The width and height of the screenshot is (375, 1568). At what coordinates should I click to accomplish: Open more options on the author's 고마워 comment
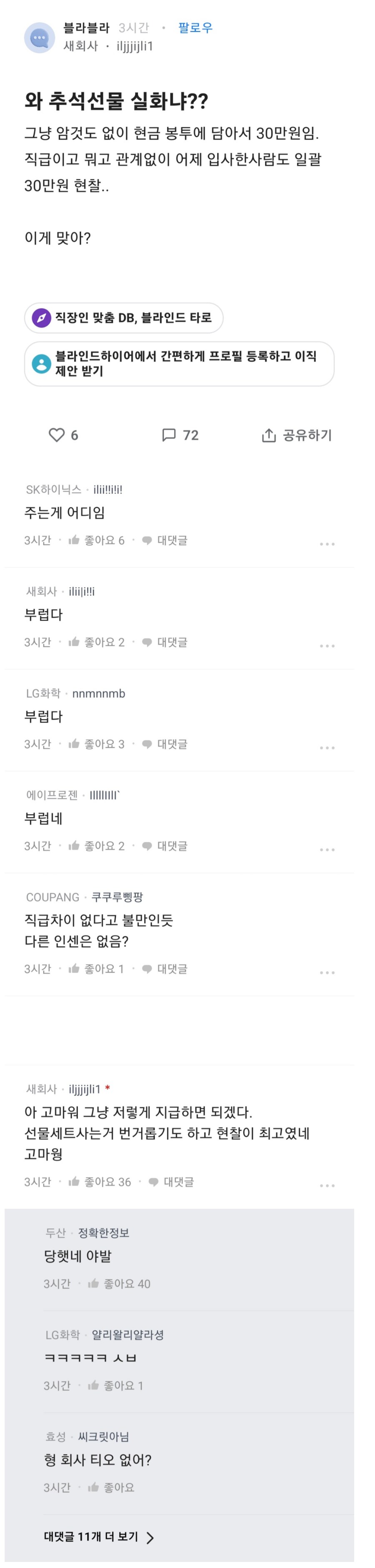327,1185
